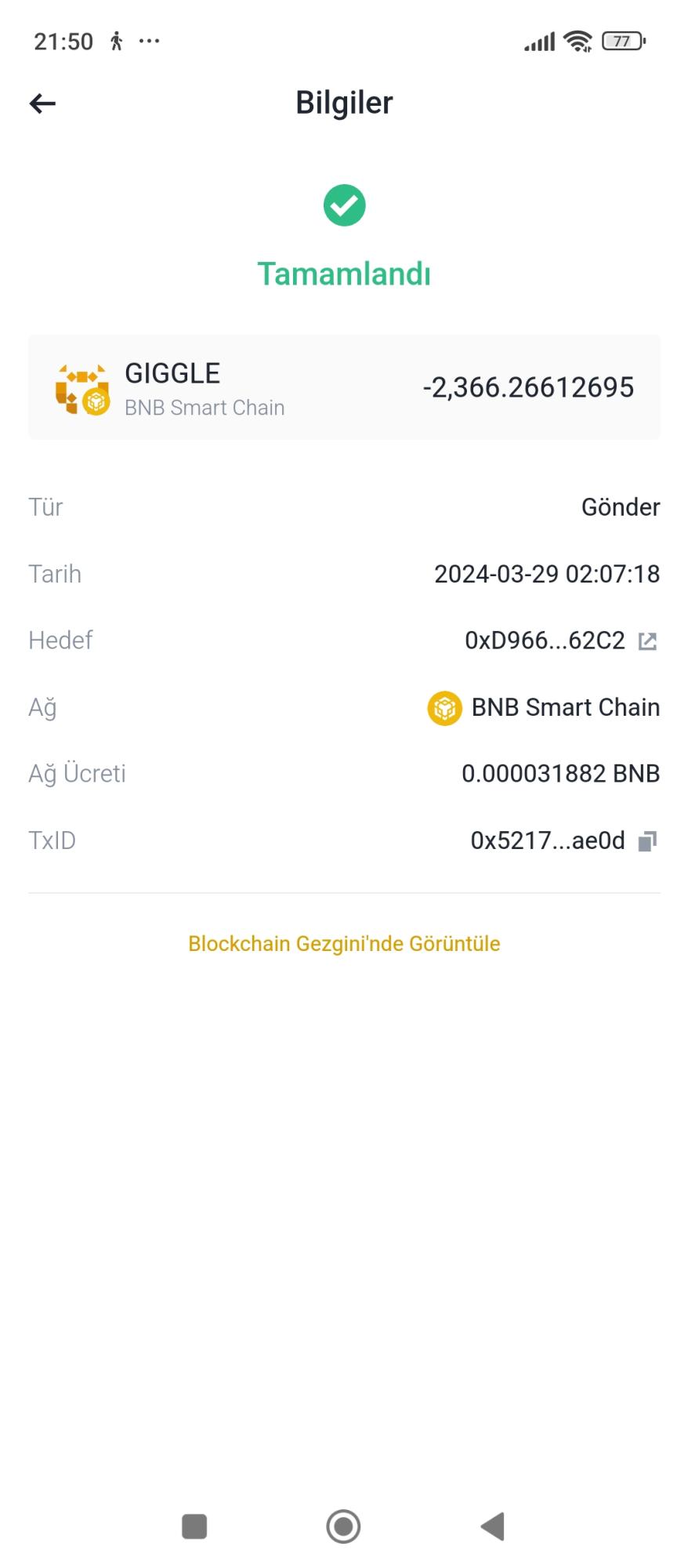Select the Tarih value 2024-03-29 02:07:18

[546, 574]
